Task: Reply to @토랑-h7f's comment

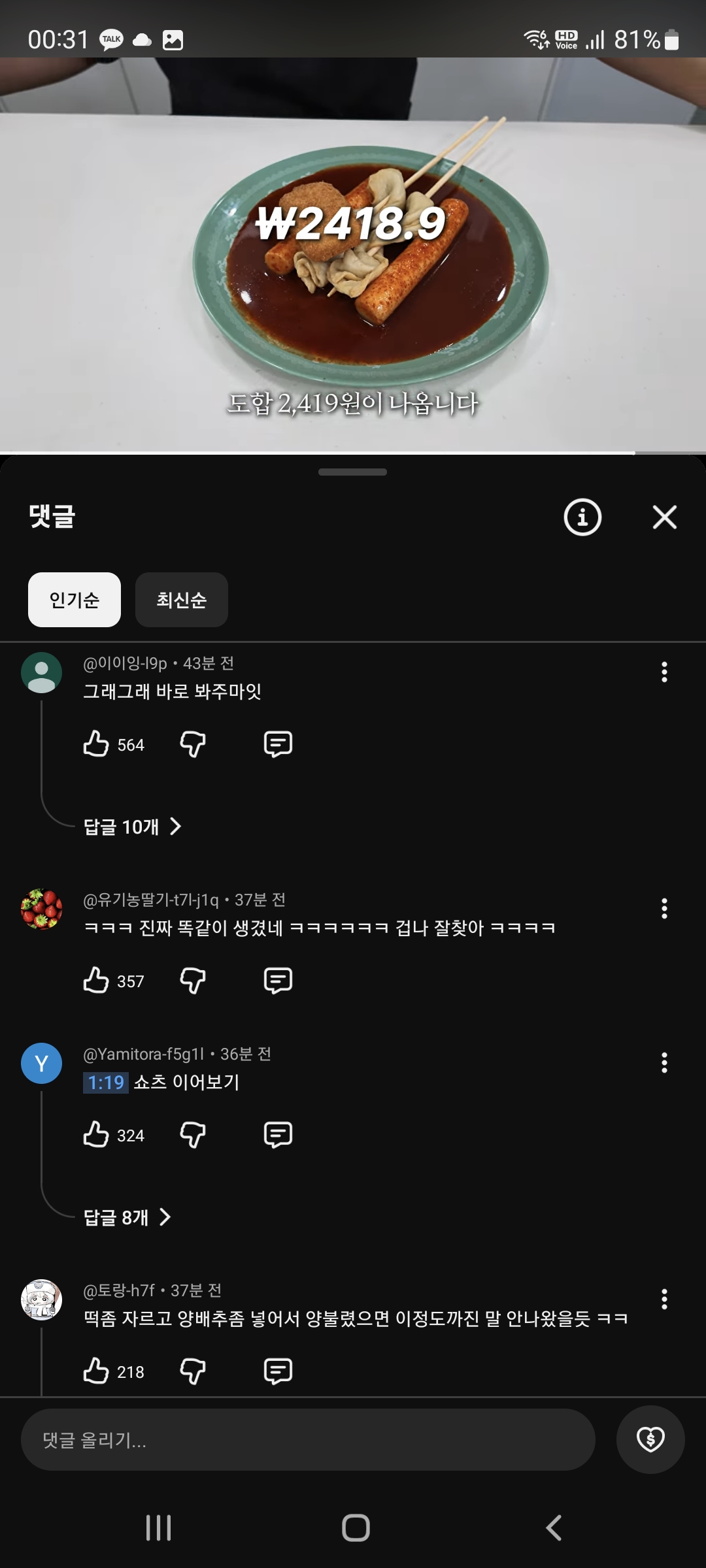Action: 278,1371
